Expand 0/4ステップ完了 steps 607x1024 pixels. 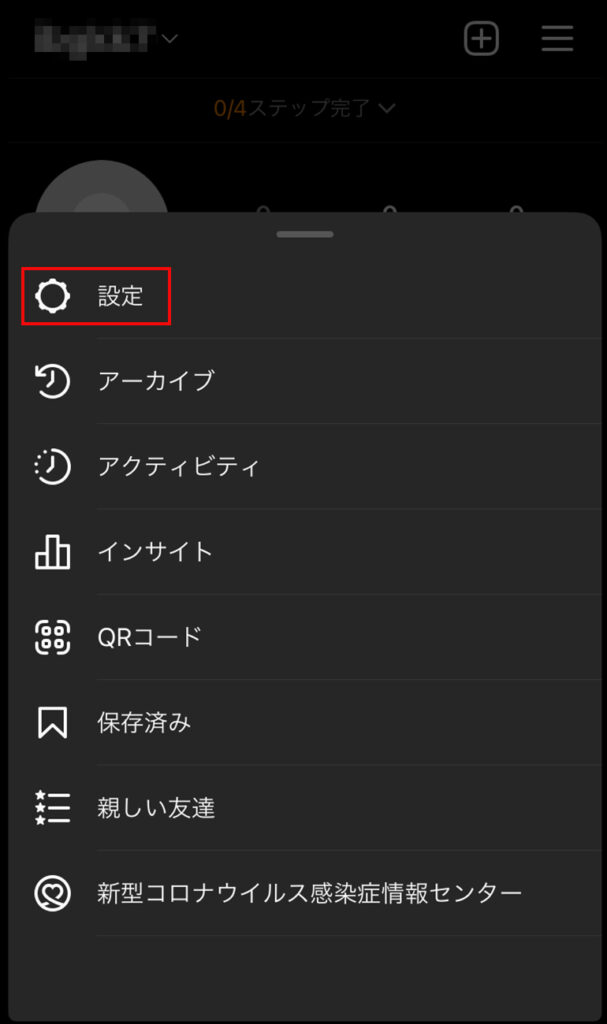click(304, 108)
